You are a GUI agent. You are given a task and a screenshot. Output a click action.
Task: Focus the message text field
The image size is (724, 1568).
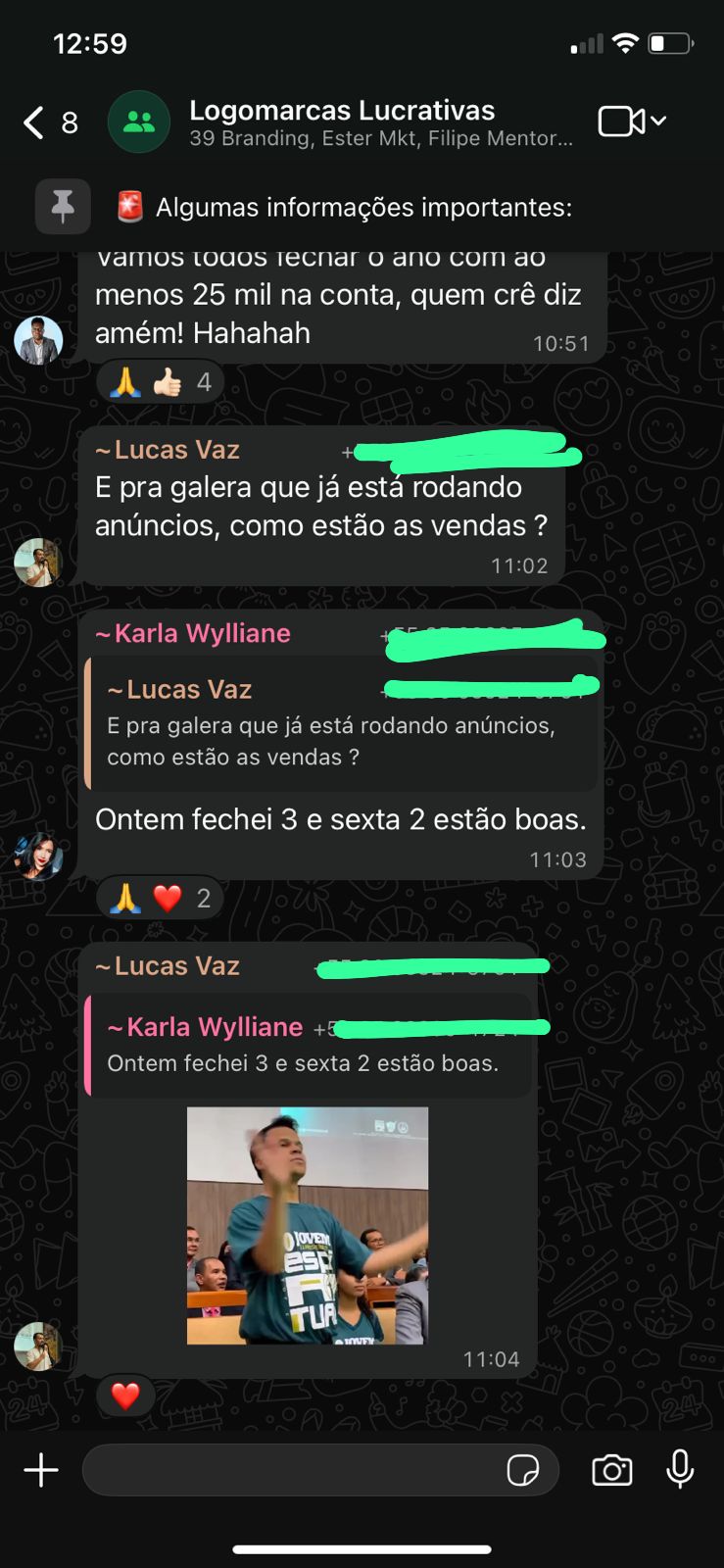point(294,1470)
